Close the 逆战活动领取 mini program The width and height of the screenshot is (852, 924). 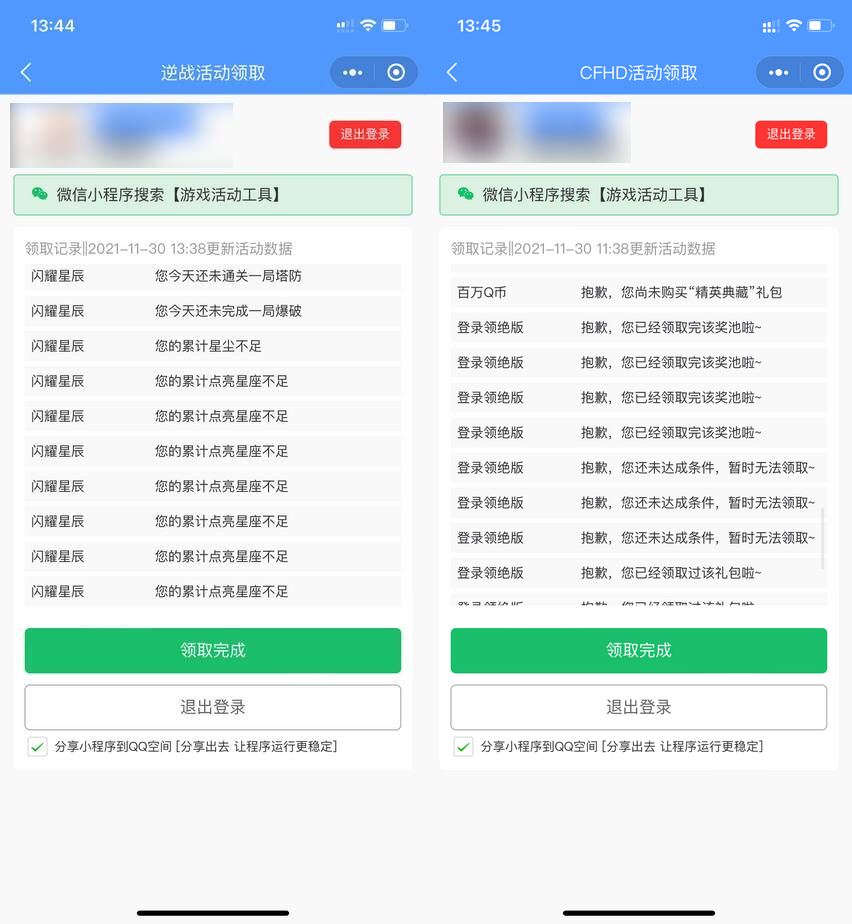[x=396, y=72]
